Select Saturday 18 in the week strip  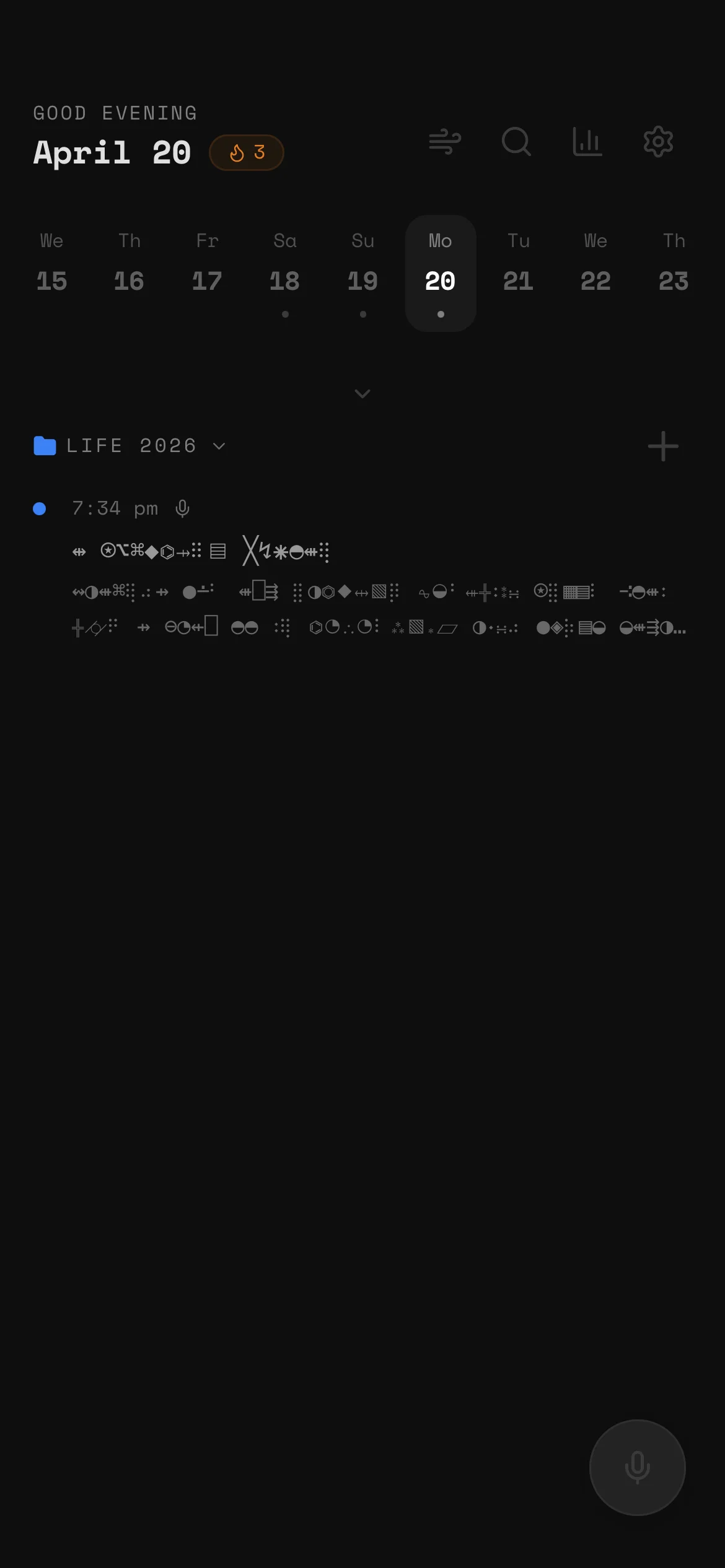click(285, 280)
